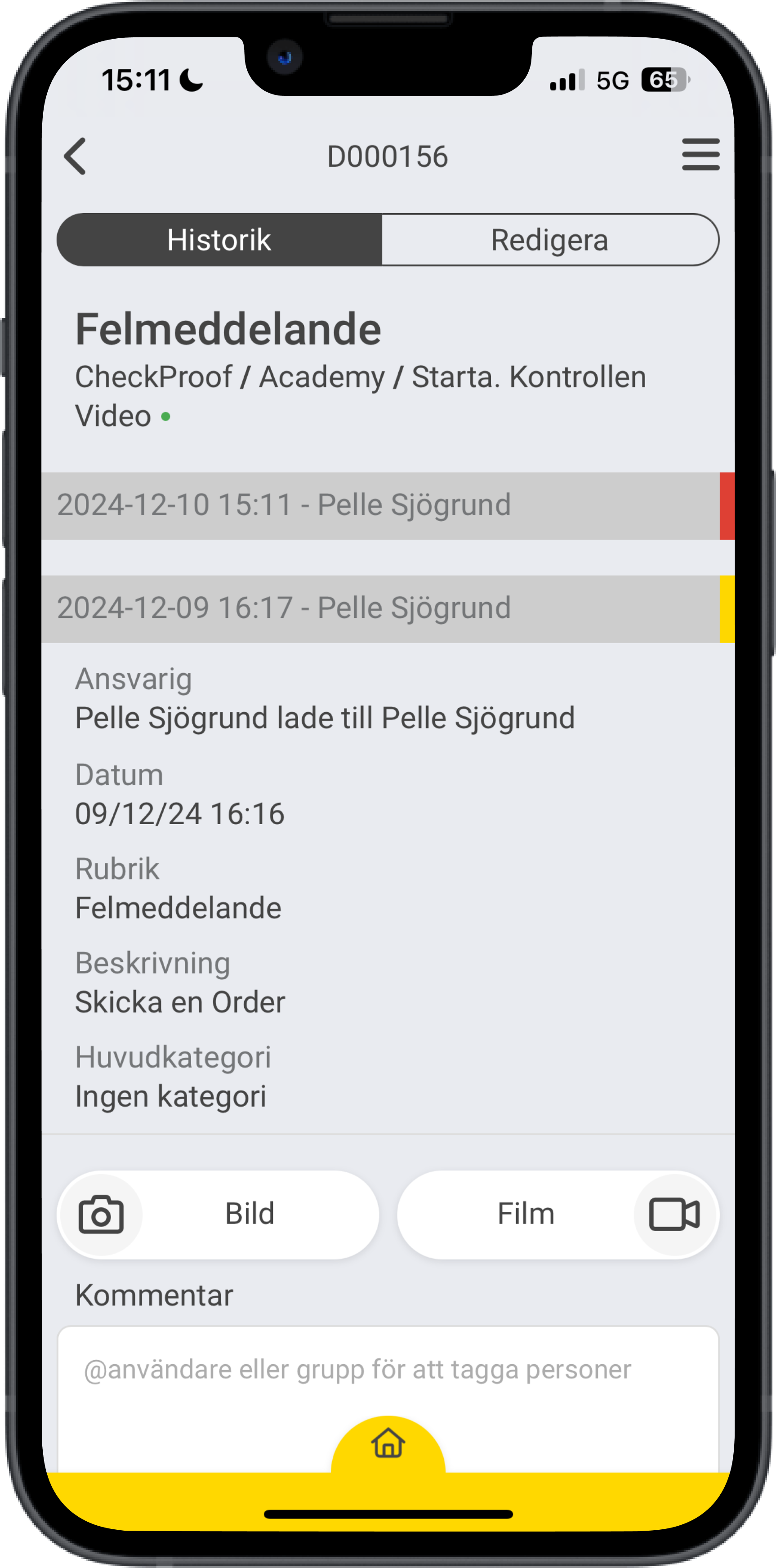Viewport: 776px width, 1568px height.
Task: Switch to the Historik tab
Action: (x=219, y=240)
